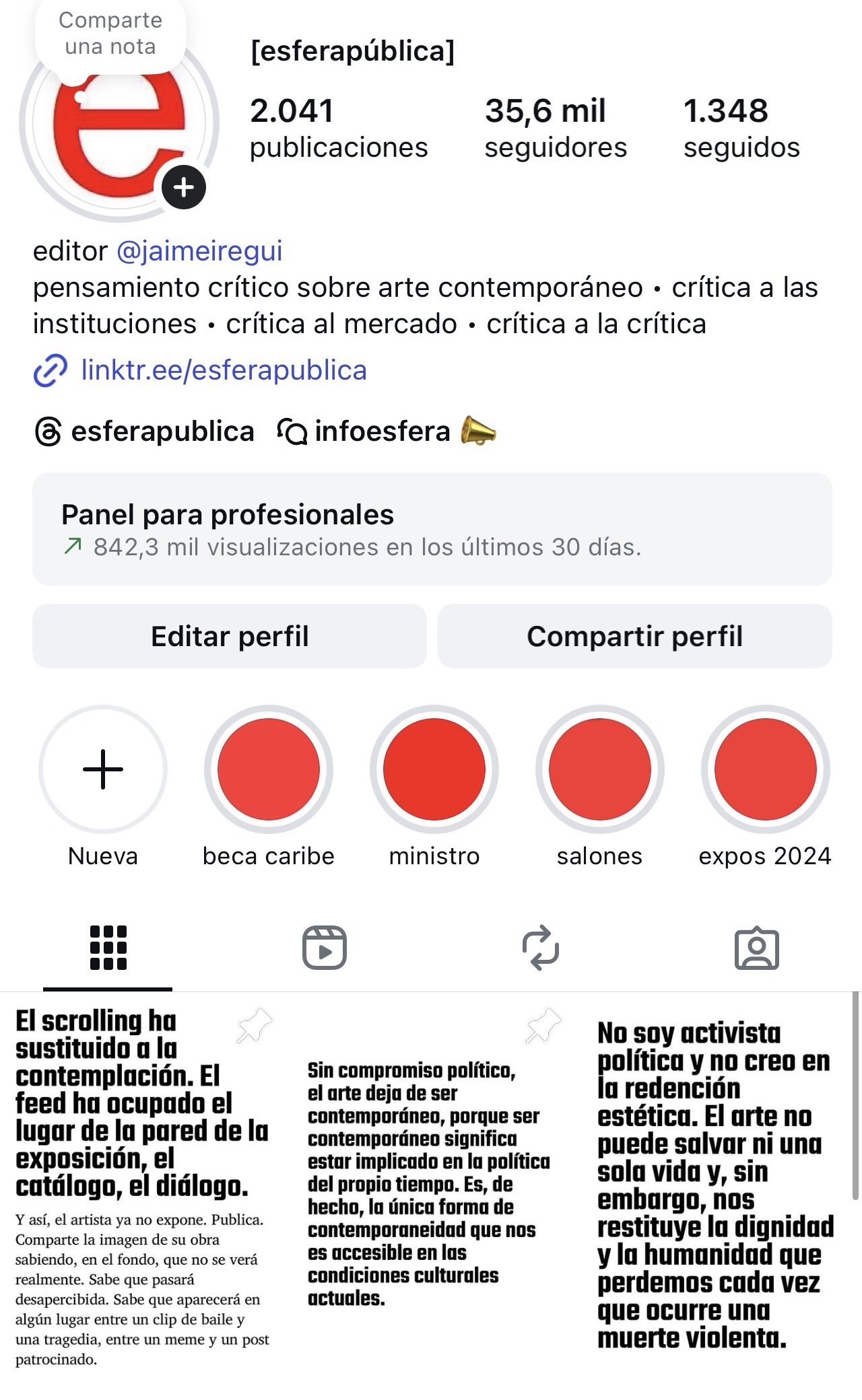Viewport: 862px width, 1400px height.
Task: Tap Editar perfil
Action: click(x=230, y=636)
